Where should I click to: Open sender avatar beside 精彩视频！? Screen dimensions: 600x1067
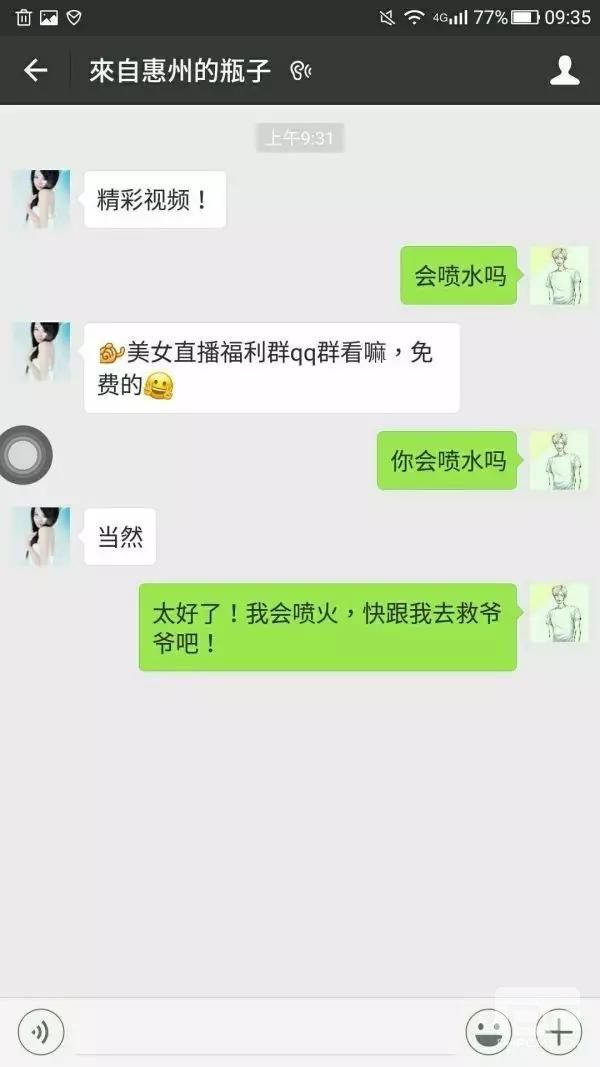41,199
